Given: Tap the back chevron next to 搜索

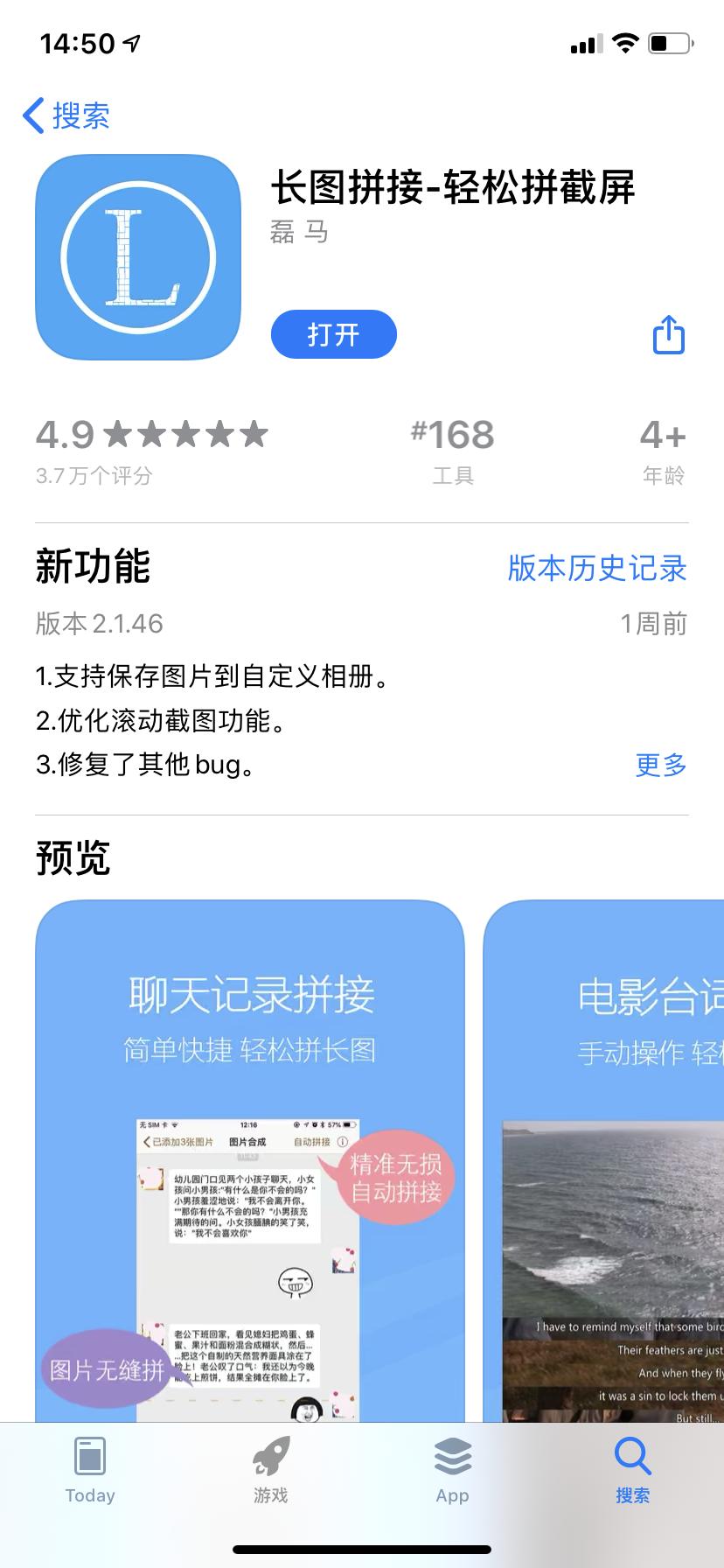Looking at the screenshot, I should click(33, 115).
